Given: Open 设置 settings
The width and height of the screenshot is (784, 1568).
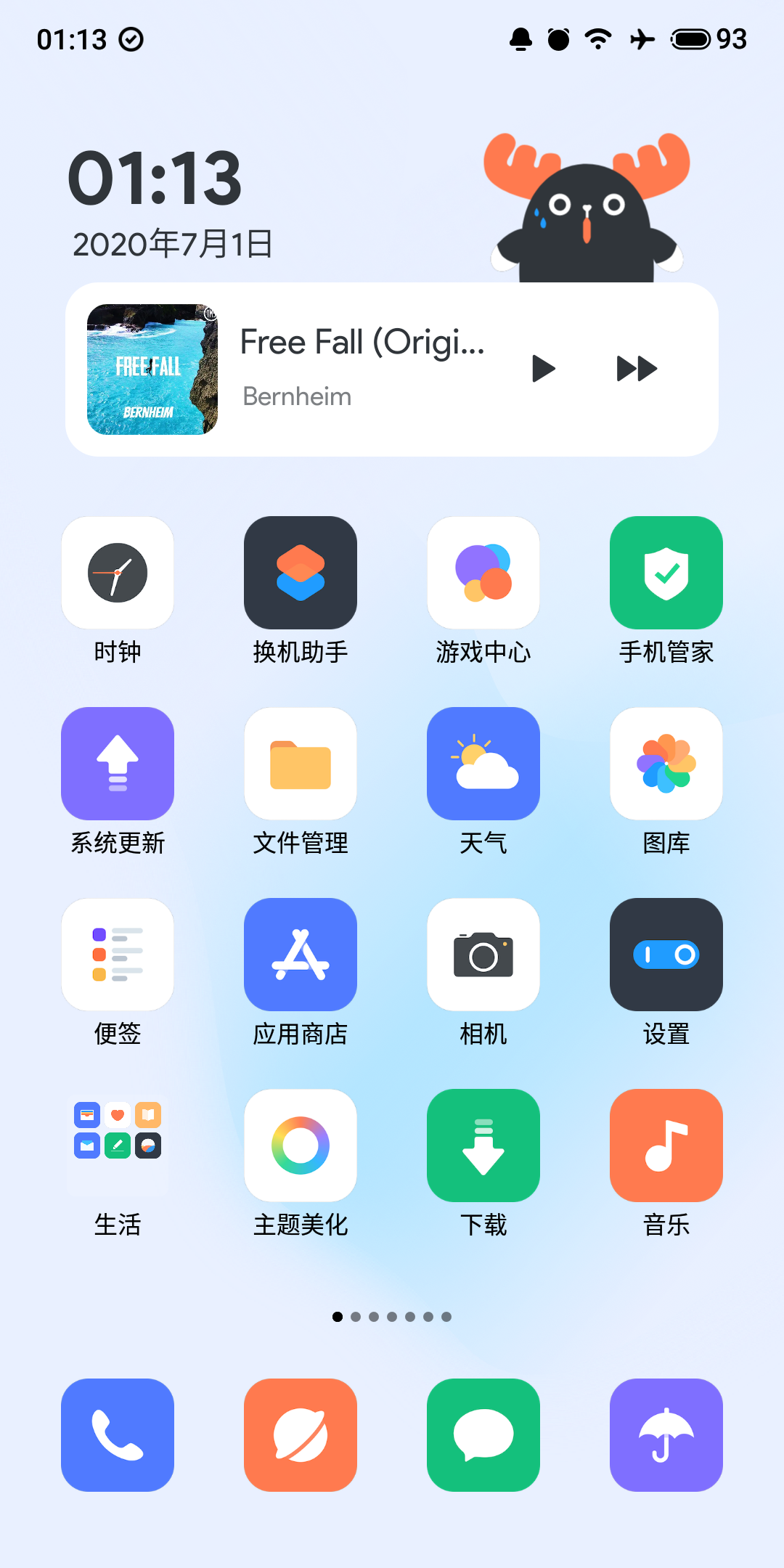Looking at the screenshot, I should [x=666, y=955].
